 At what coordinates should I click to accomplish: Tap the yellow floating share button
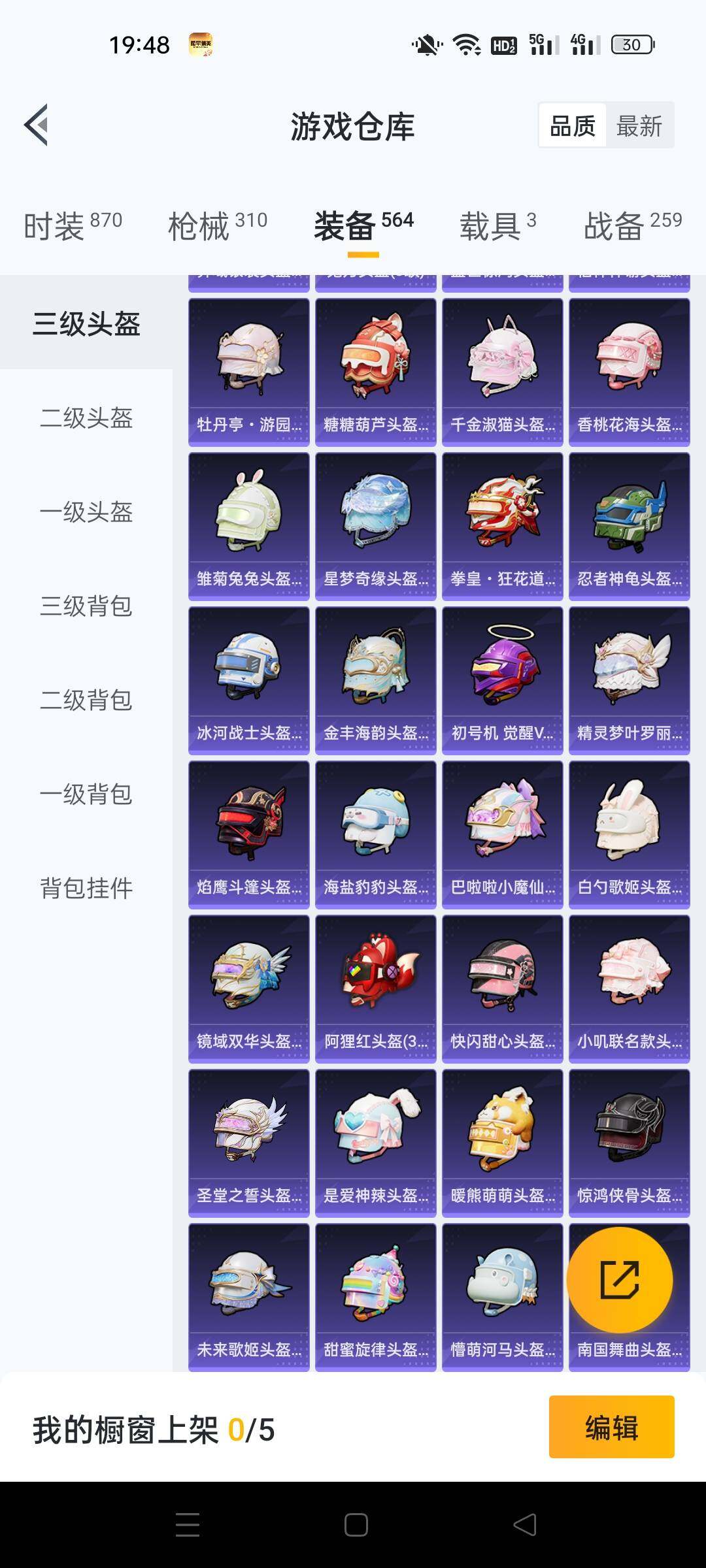tap(619, 1279)
